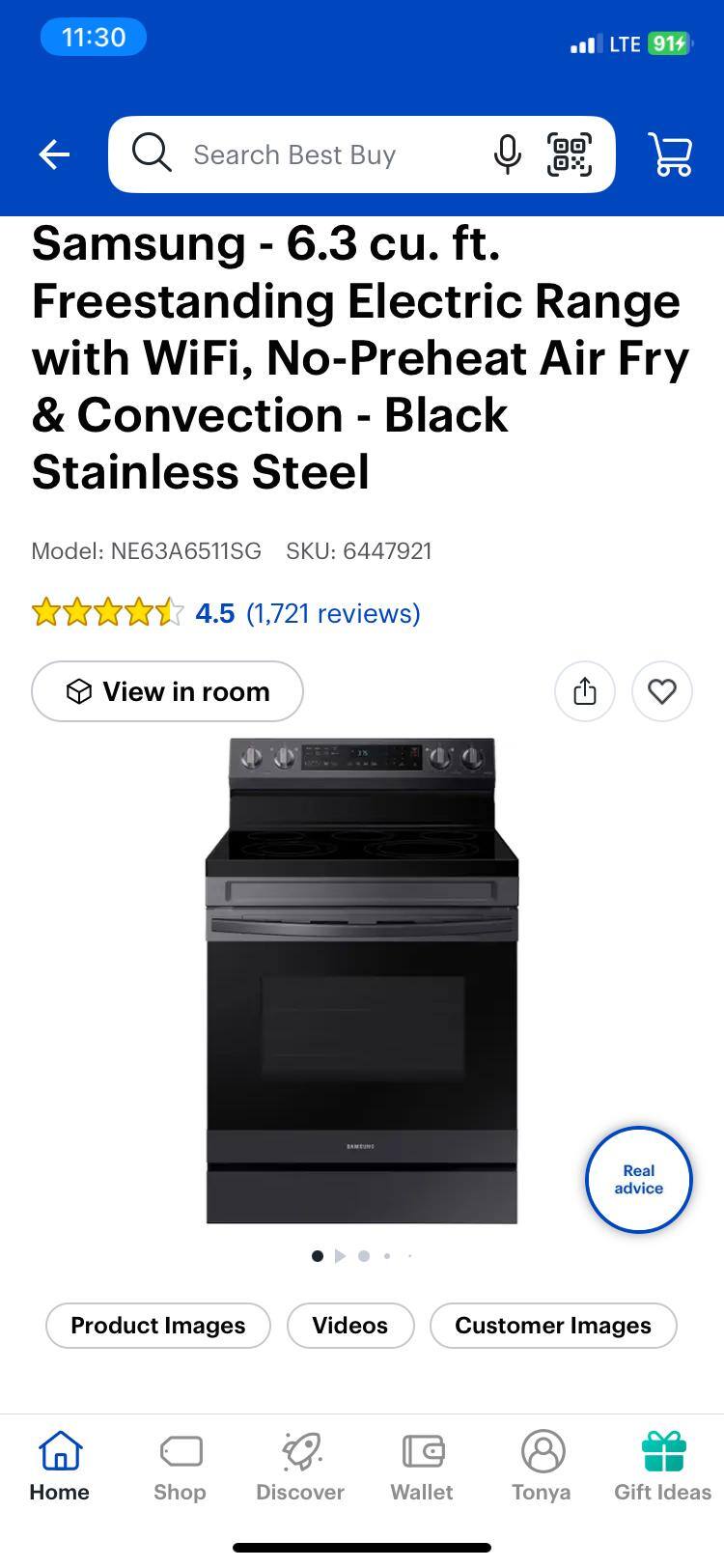Open the Tonya account tab
Screen dimensions: 724x1568
[542, 1466]
